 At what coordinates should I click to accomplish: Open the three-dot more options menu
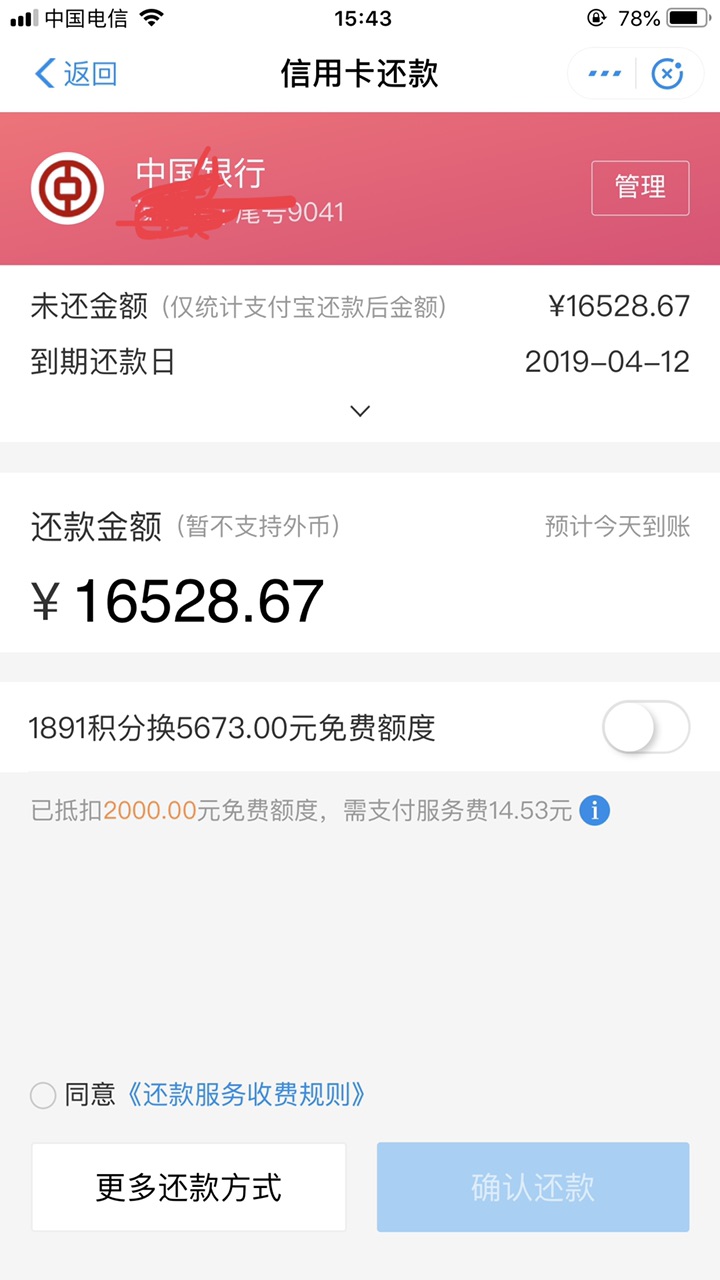pos(604,74)
